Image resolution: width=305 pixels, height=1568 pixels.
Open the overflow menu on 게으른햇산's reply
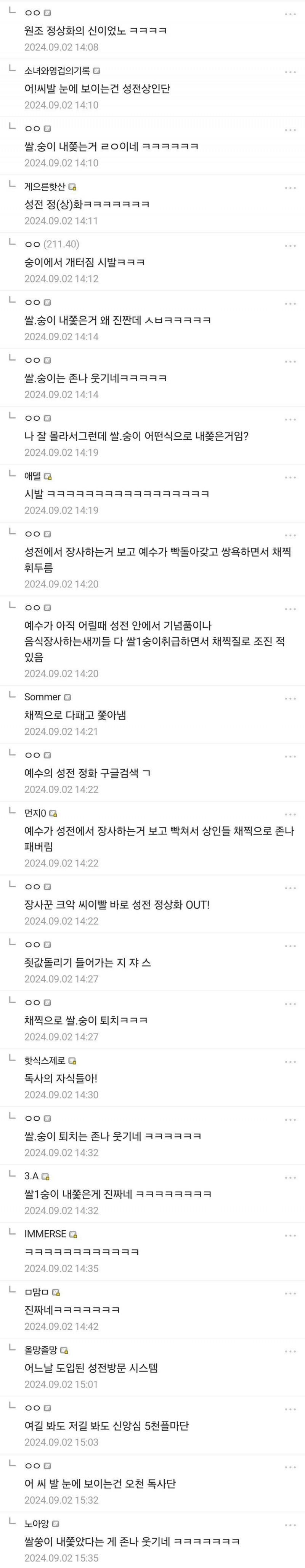tap(290, 187)
